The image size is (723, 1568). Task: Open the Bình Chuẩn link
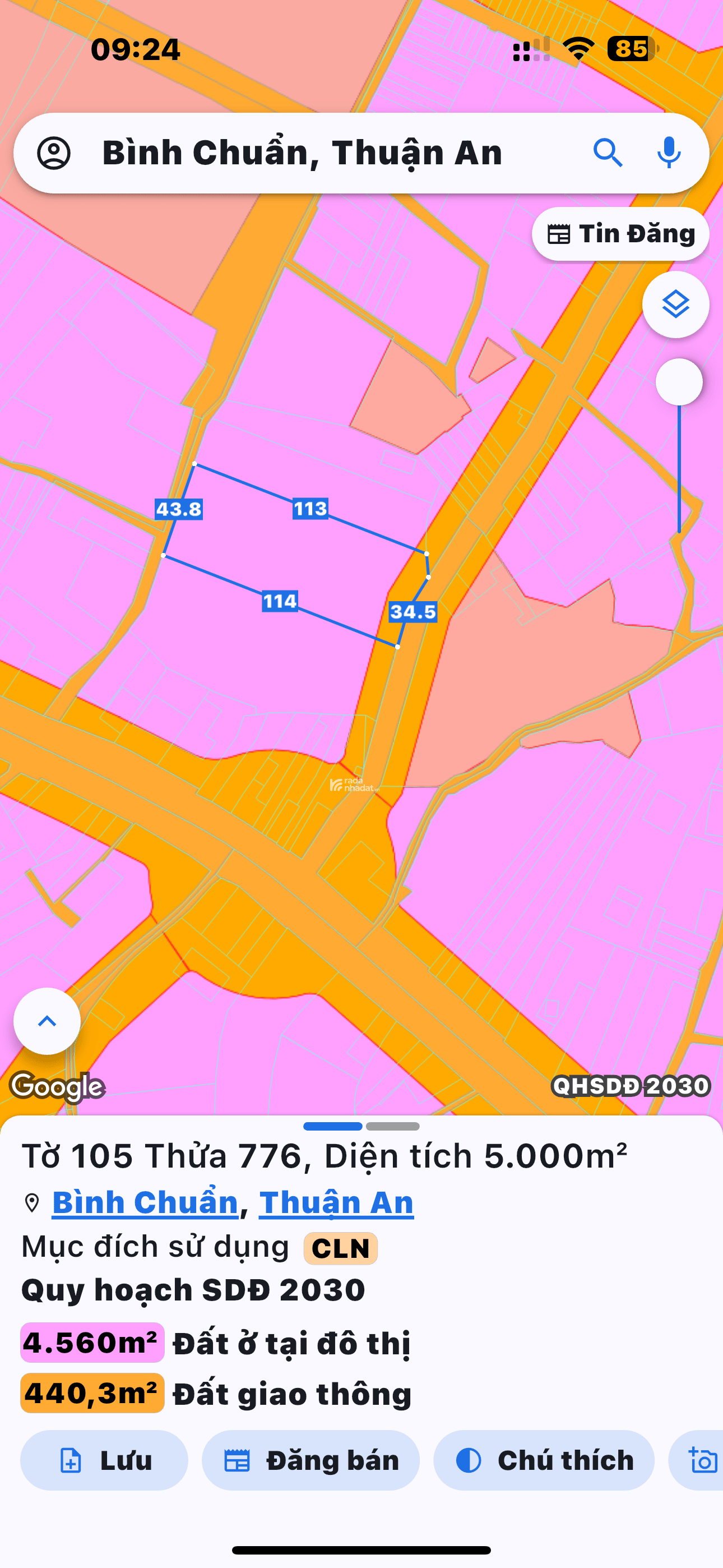pos(145,1203)
